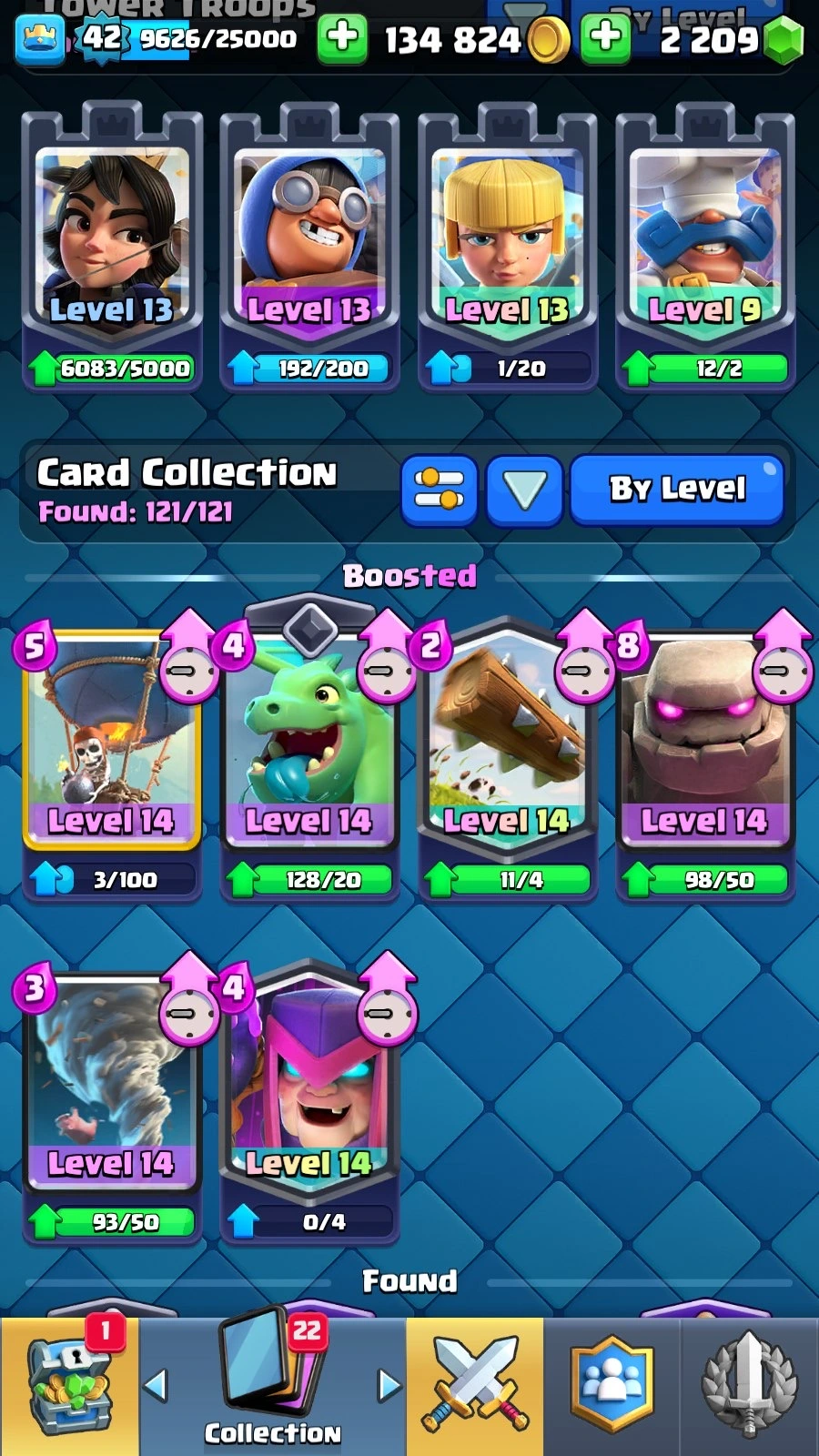
Task: Add more gold with the plus button
Action: [342, 38]
